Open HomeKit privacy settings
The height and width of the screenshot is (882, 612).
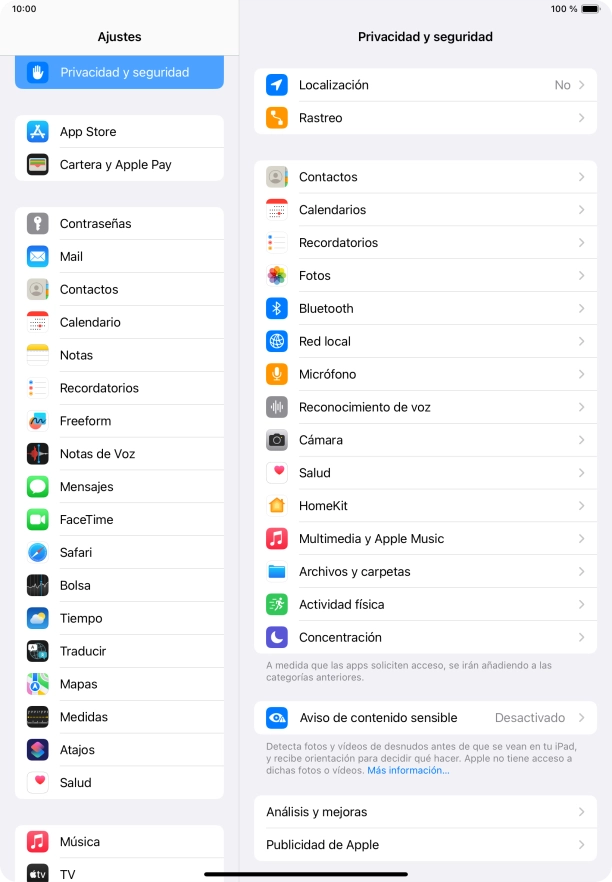point(425,506)
